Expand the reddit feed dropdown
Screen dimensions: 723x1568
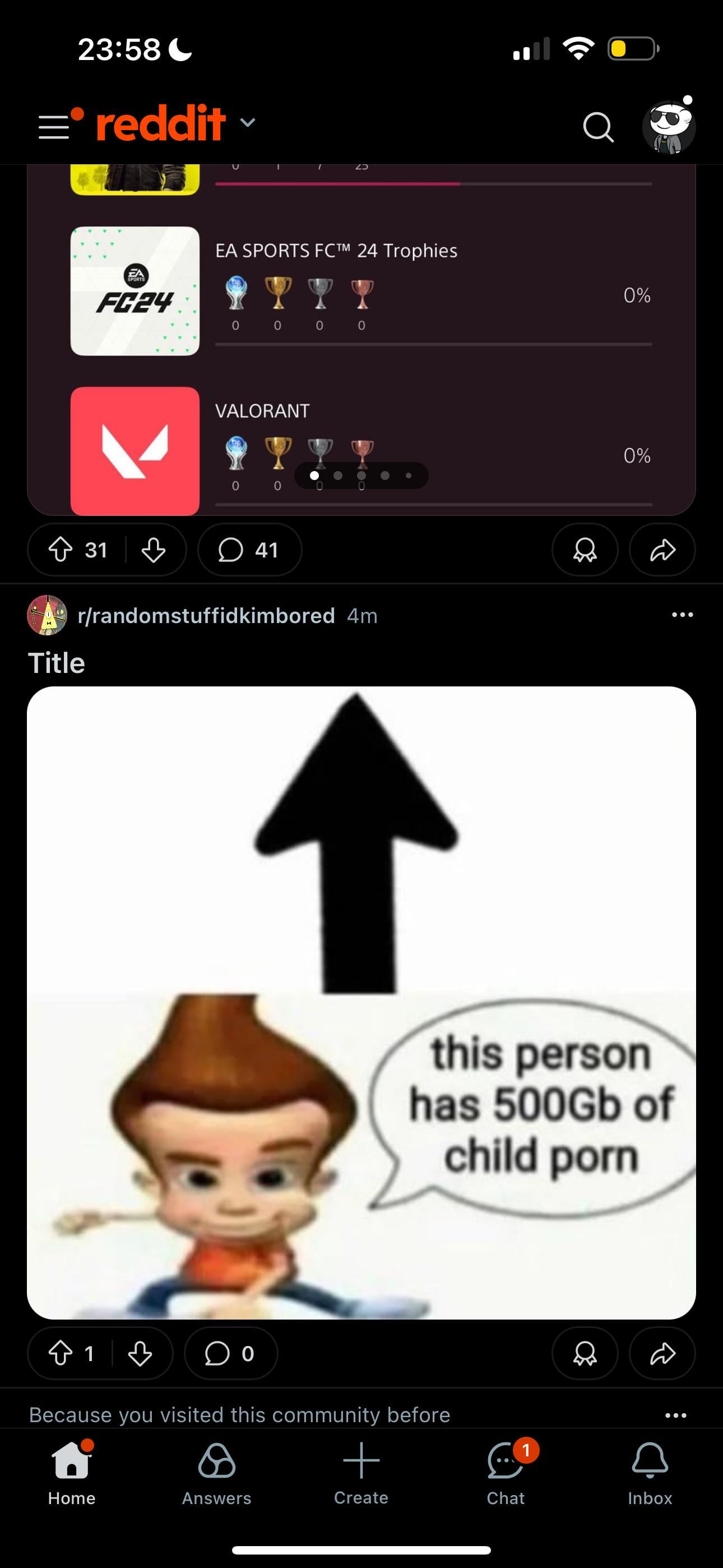coord(247,123)
